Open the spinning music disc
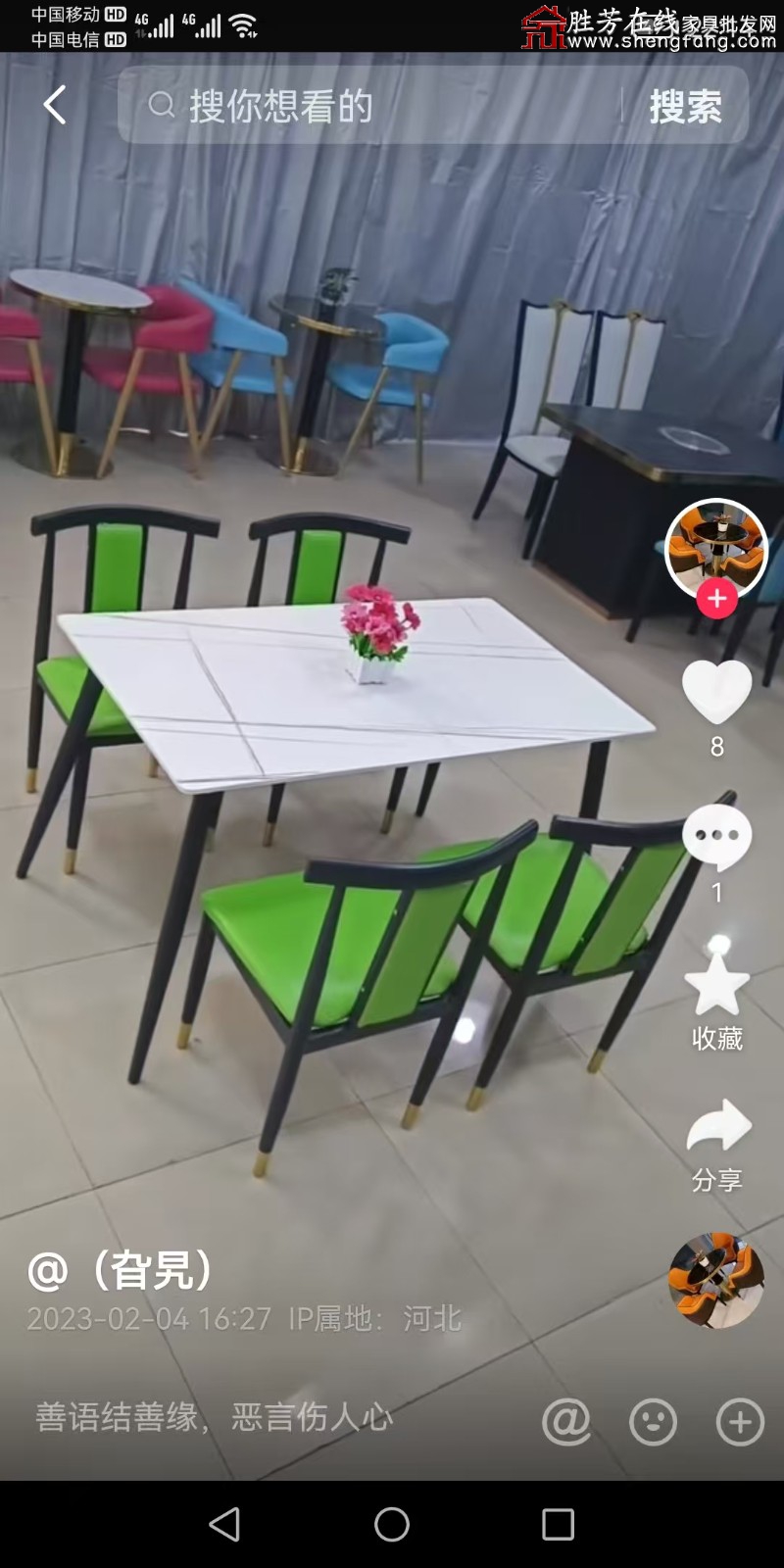 [x=715, y=1281]
